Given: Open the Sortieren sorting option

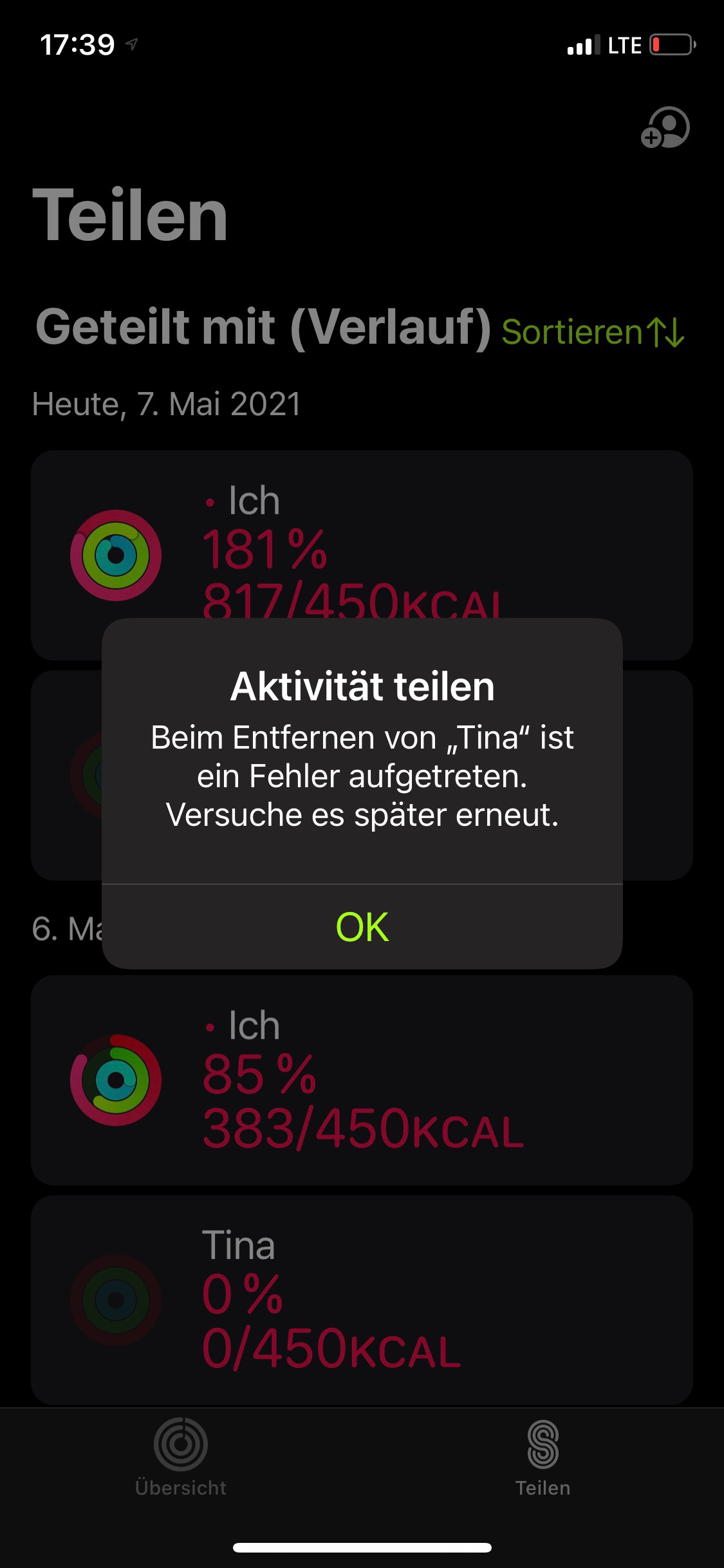Looking at the screenshot, I should pyautogui.click(x=592, y=332).
